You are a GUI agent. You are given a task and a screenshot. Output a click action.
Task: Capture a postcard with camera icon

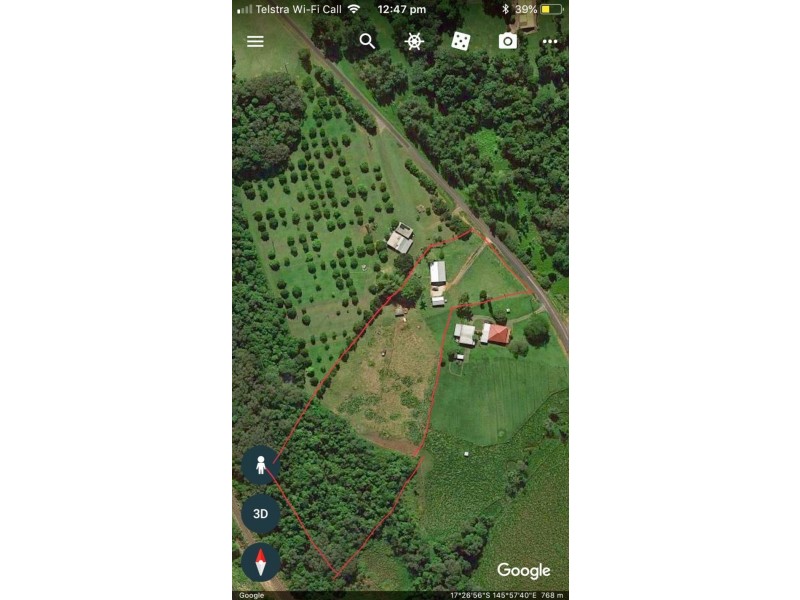tap(508, 41)
